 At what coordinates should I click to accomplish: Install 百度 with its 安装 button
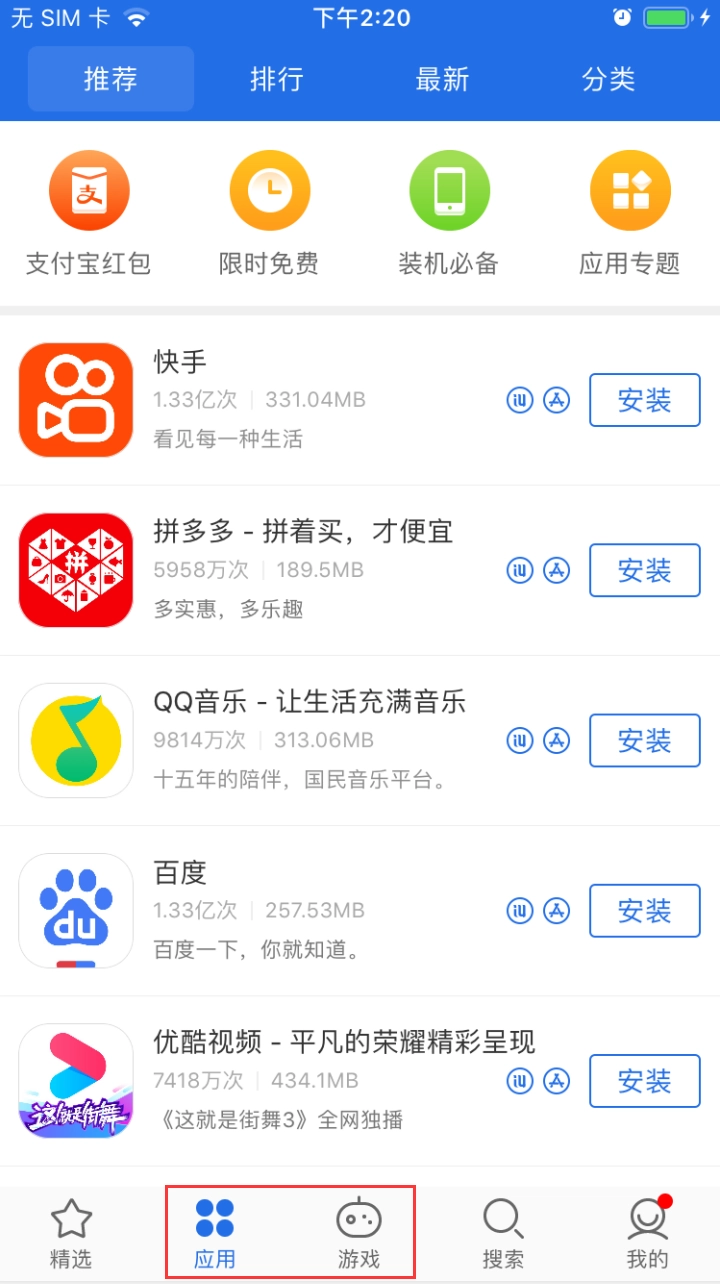(644, 910)
